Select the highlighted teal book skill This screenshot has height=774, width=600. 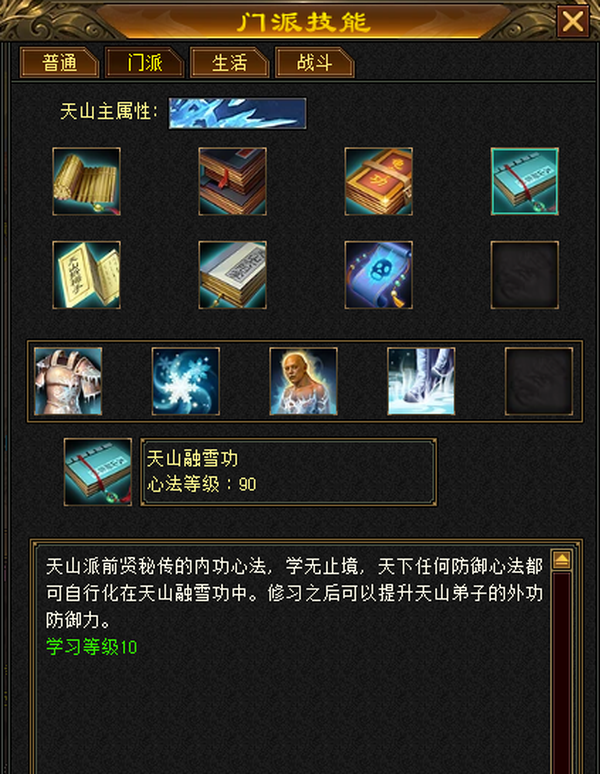pyautogui.click(x=524, y=181)
